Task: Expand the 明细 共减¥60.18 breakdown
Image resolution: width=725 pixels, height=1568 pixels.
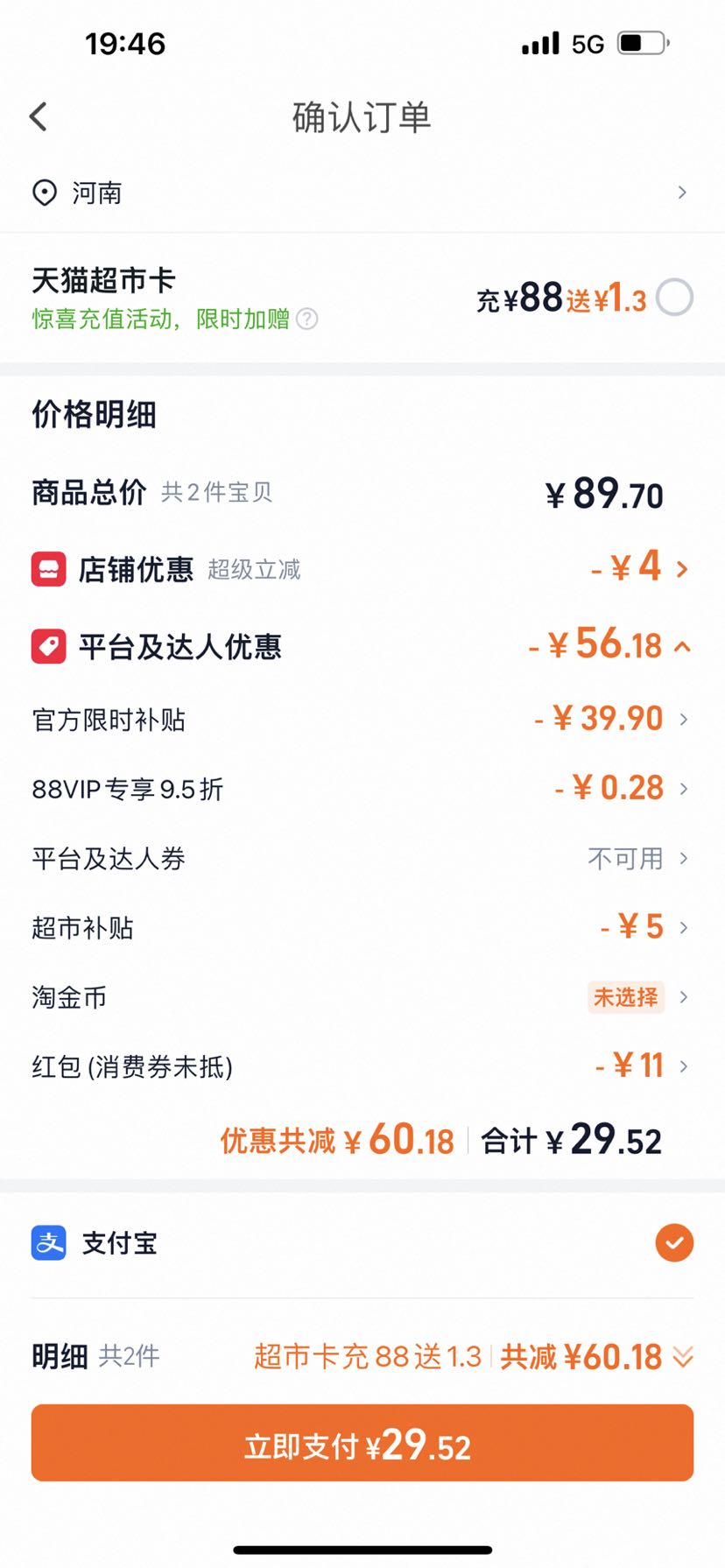Action: [x=683, y=1357]
